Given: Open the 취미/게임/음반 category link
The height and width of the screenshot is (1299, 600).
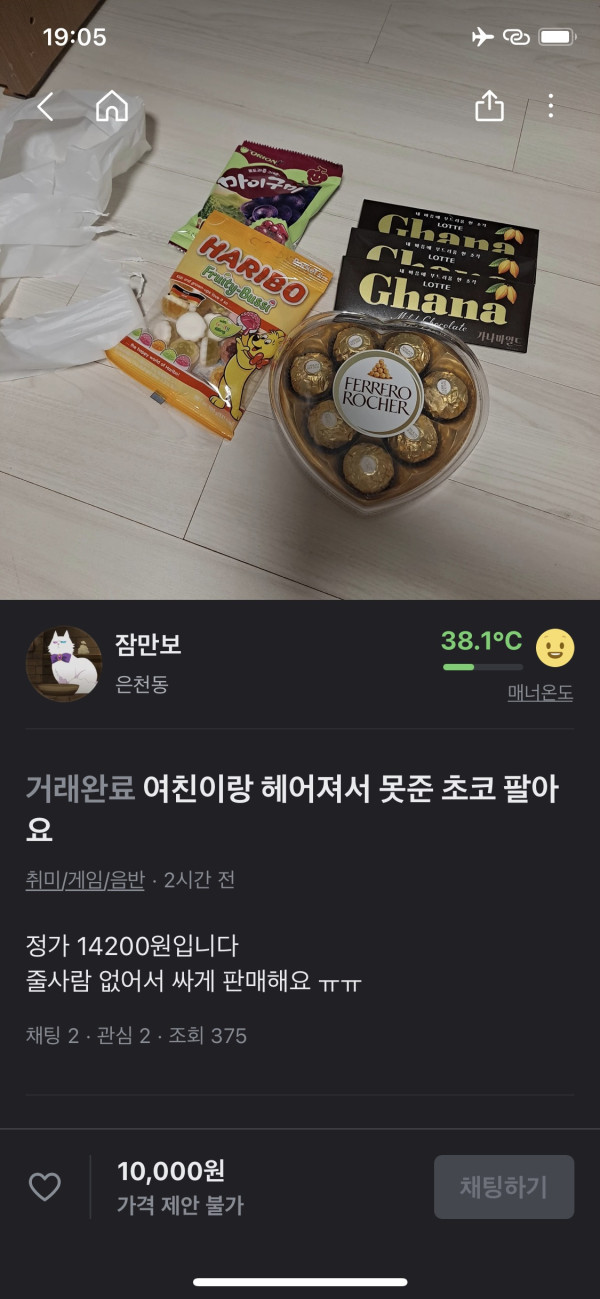Looking at the screenshot, I should coord(85,880).
